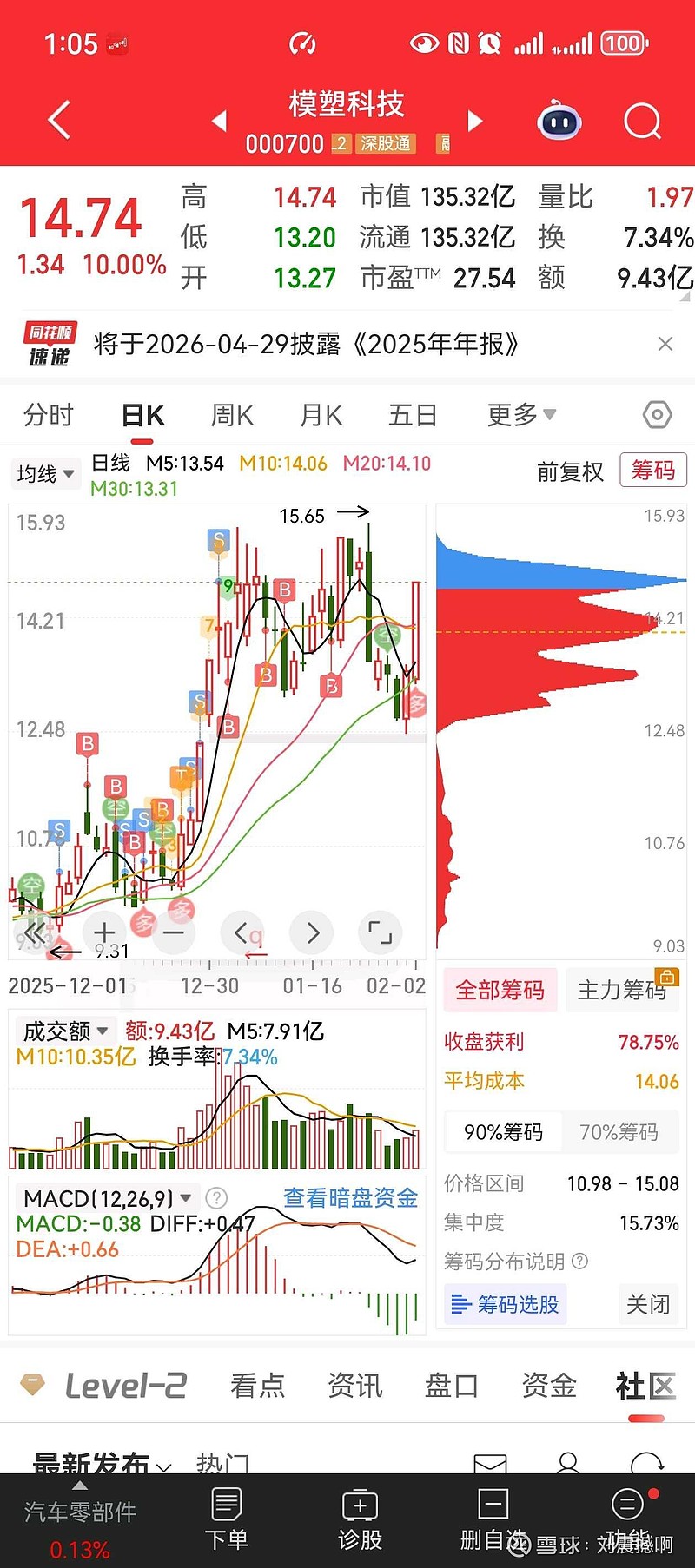Open the robot assistant icon
Image resolution: width=695 pixels, height=1568 pixels.
coord(560,121)
